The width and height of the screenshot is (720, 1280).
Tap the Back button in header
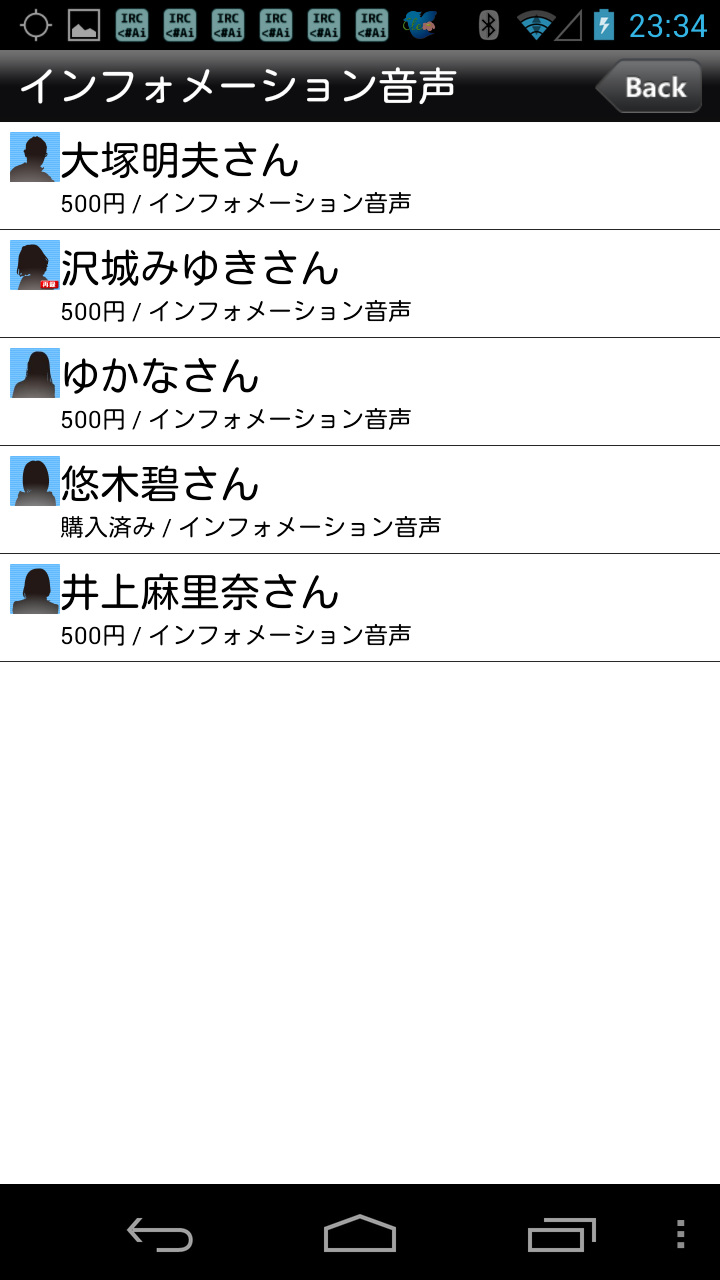tap(650, 87)
